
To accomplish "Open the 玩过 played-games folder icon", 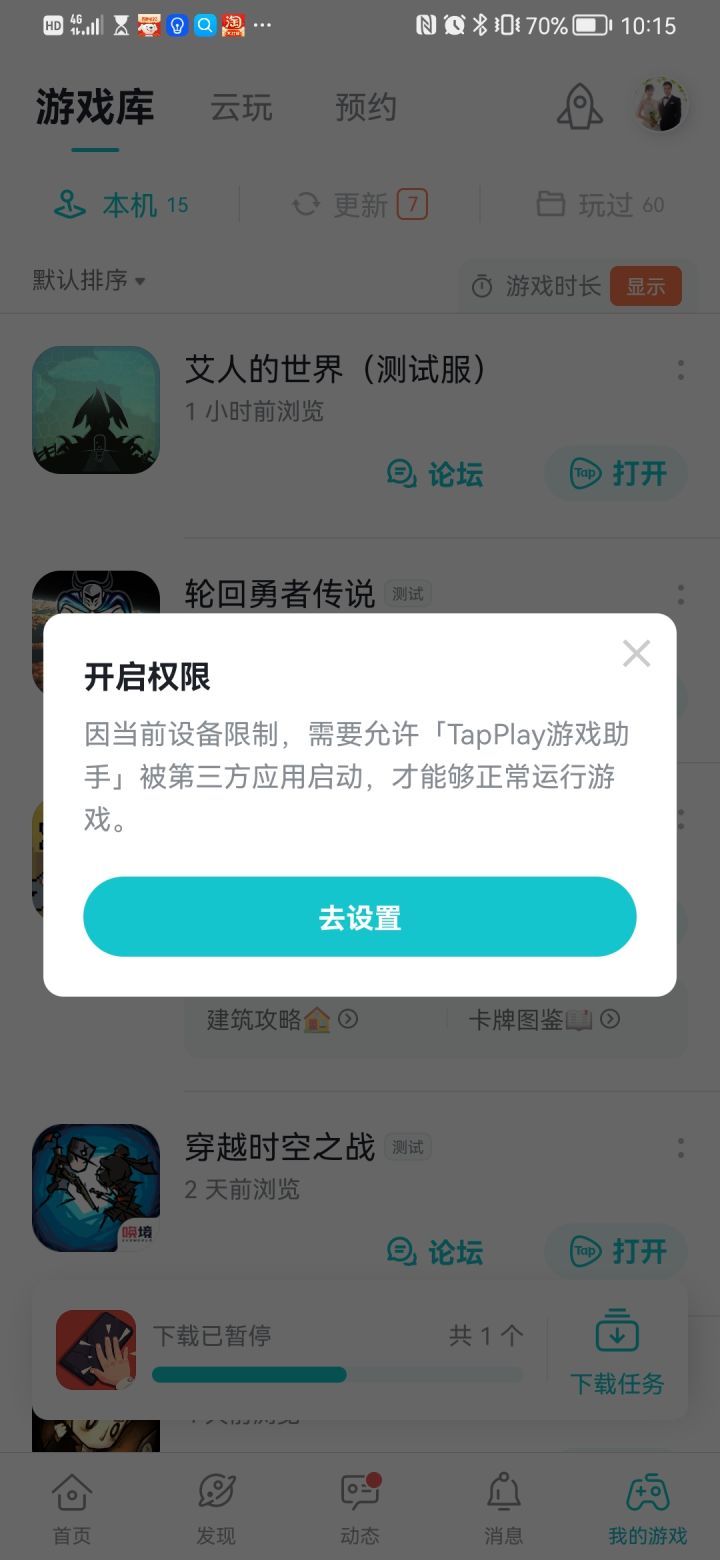I will [551, 204].
